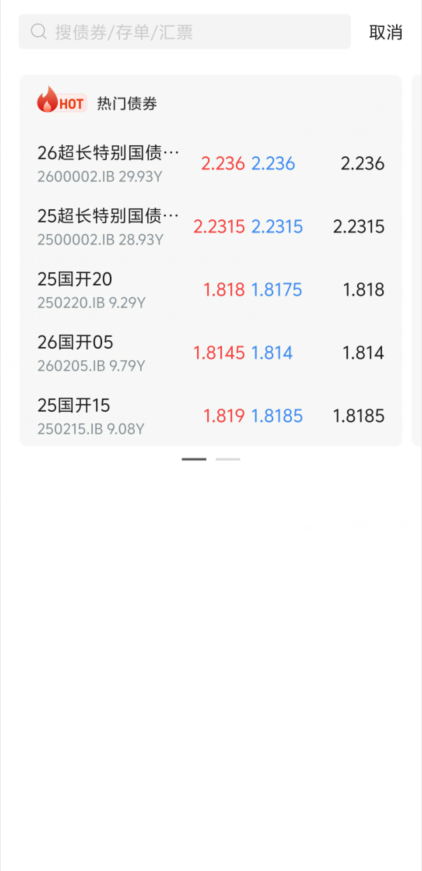
Task: Go to the second page indicator dot
Action: pos(228,459)
